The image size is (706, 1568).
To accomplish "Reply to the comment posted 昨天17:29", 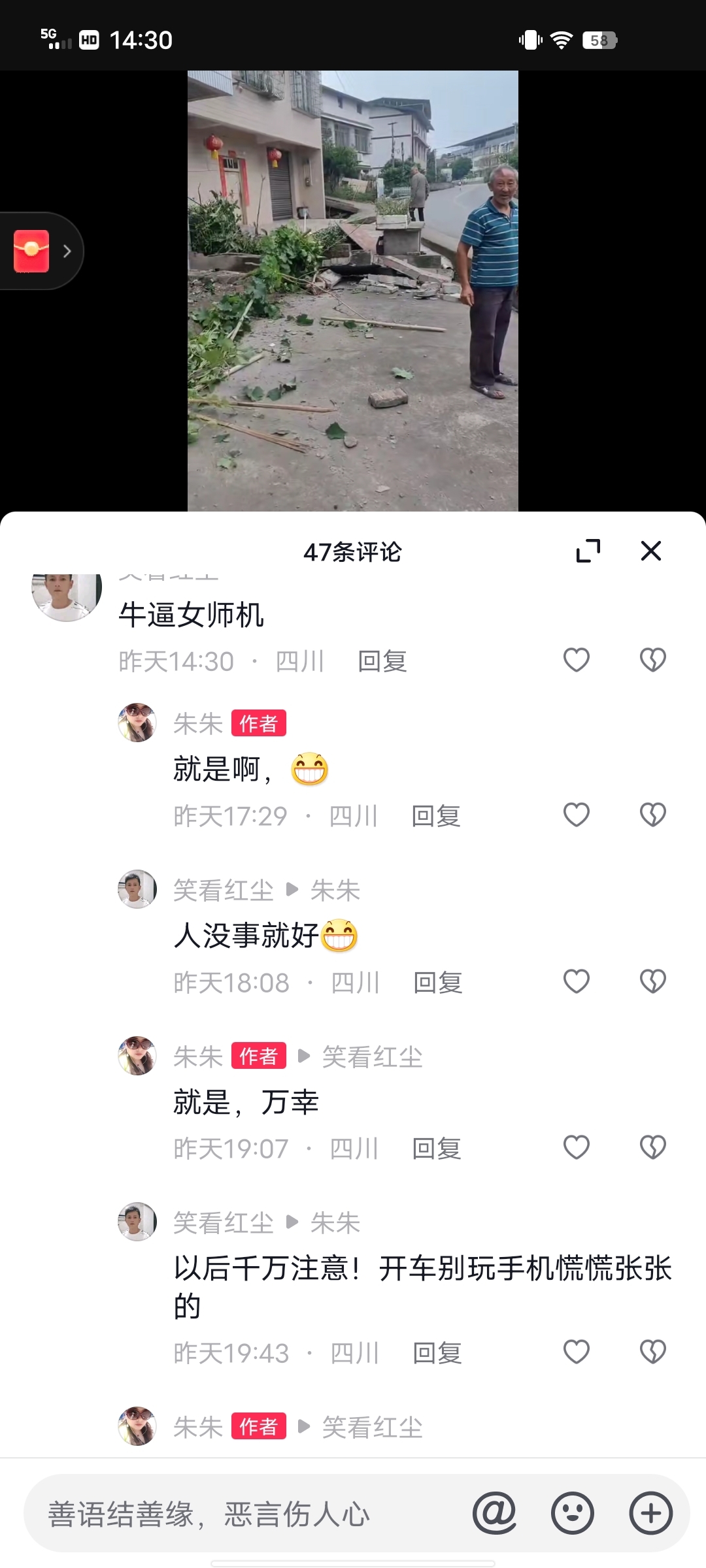I will [x=436, y=816].
